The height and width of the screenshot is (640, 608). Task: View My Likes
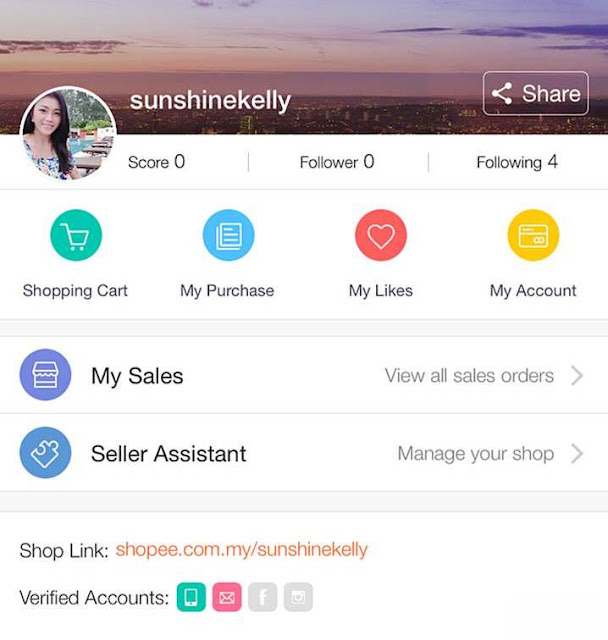(x=380, y=236)
